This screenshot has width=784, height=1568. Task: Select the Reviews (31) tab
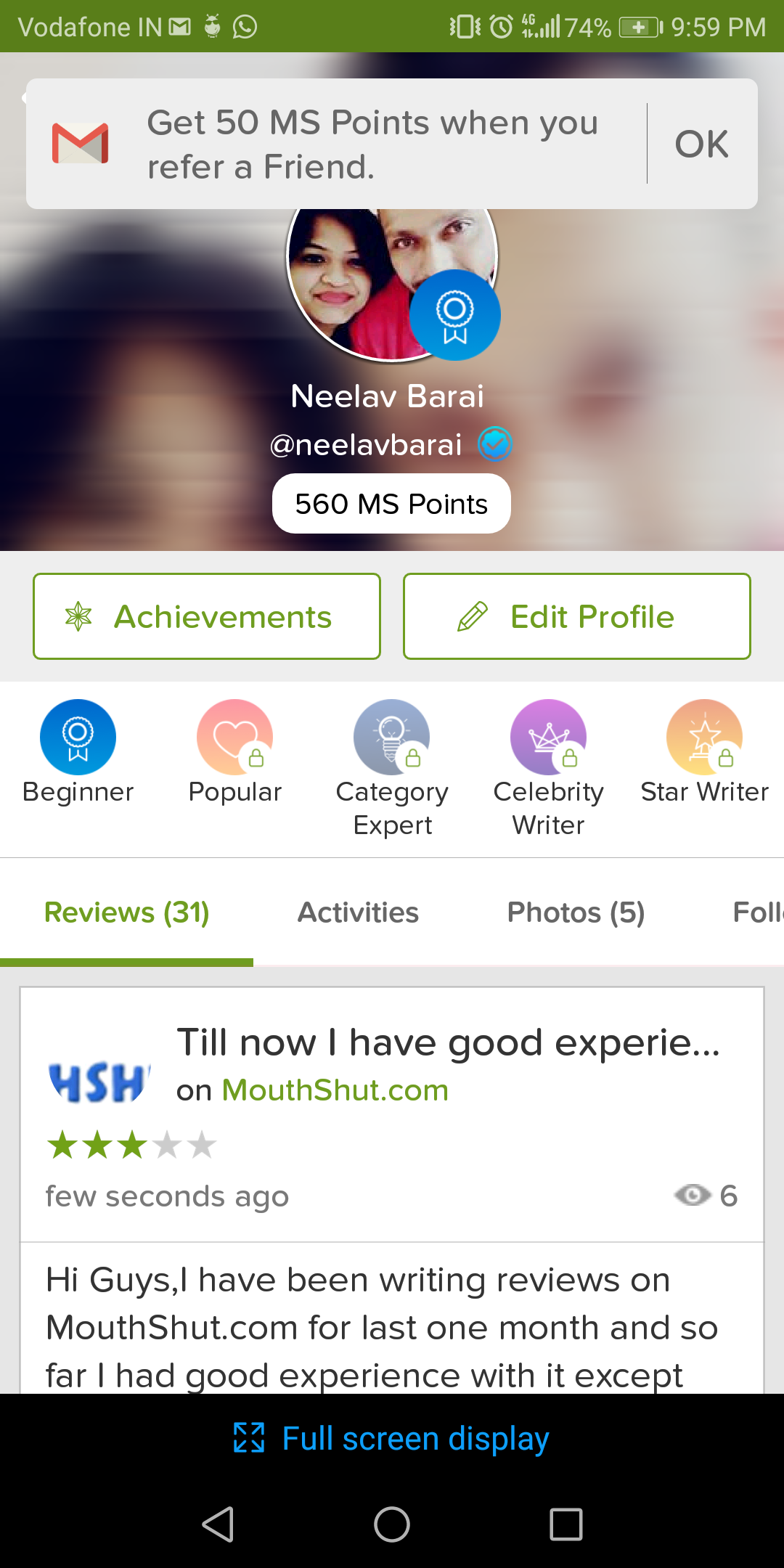coord(127,912)
